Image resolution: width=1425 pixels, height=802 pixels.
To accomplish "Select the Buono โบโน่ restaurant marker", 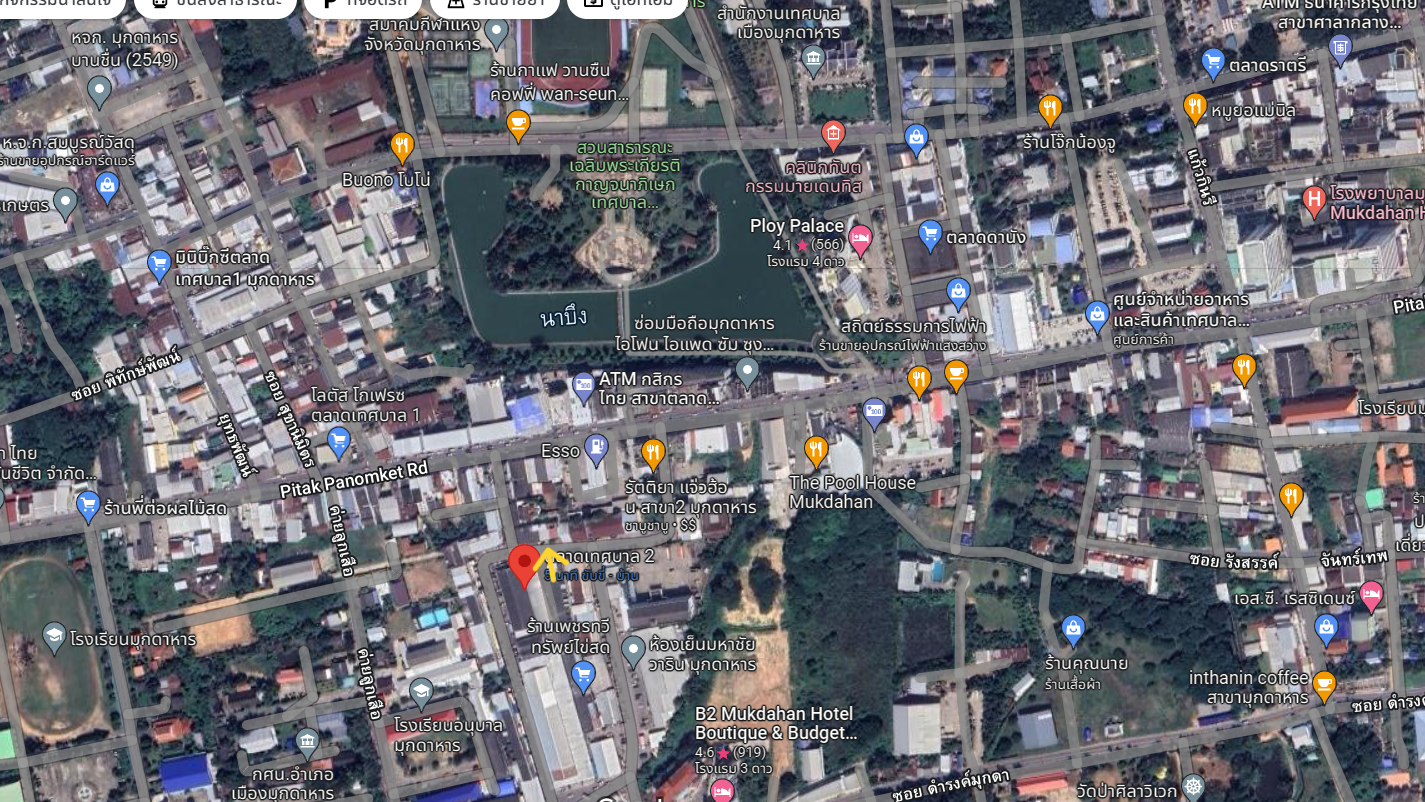I will tap(402, 148).
